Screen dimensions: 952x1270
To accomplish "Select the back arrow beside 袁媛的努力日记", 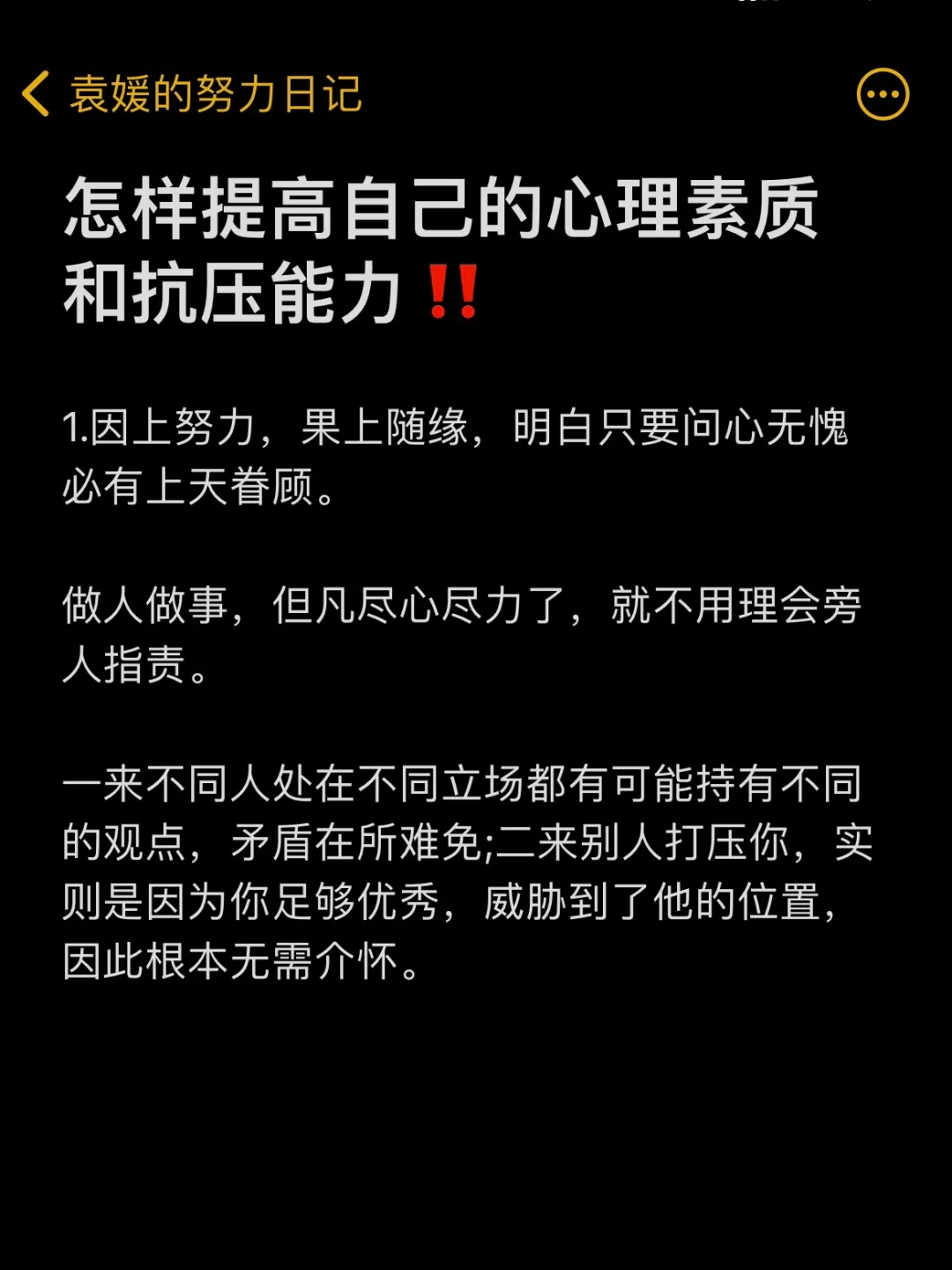I will tap(37, 95).
